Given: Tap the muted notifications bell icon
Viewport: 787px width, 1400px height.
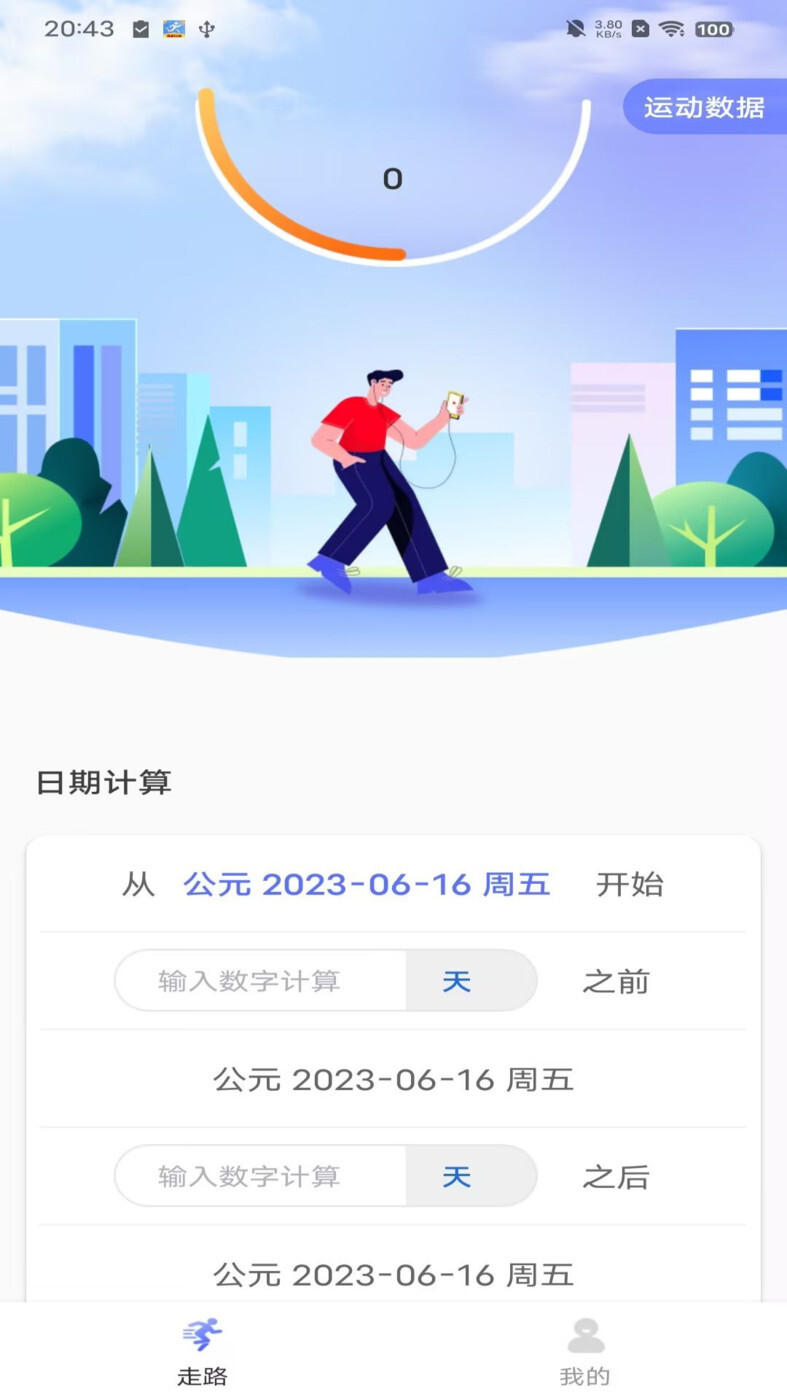Looking at the screenshot, I should (577, 29).
